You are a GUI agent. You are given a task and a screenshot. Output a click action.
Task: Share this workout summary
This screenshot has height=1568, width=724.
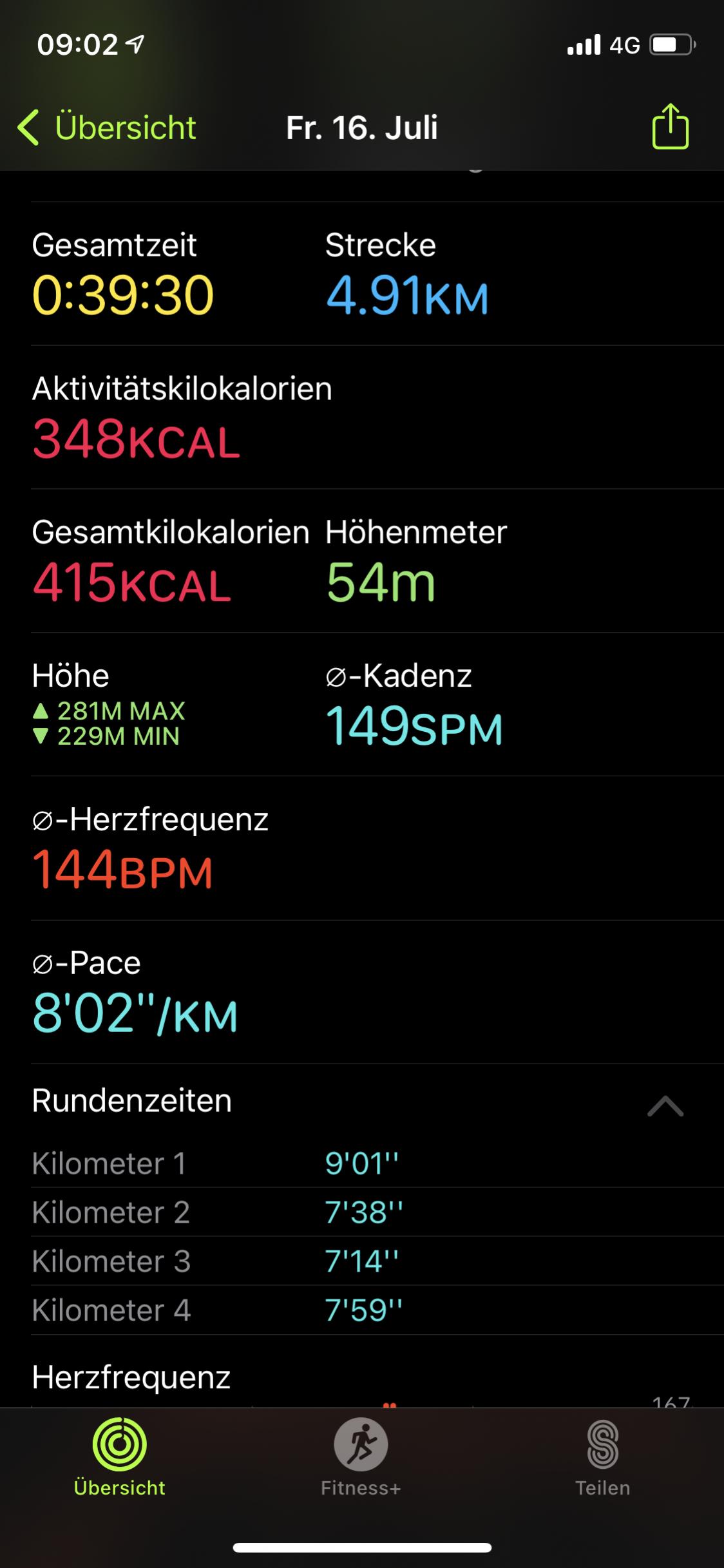[x=670, y=127]
